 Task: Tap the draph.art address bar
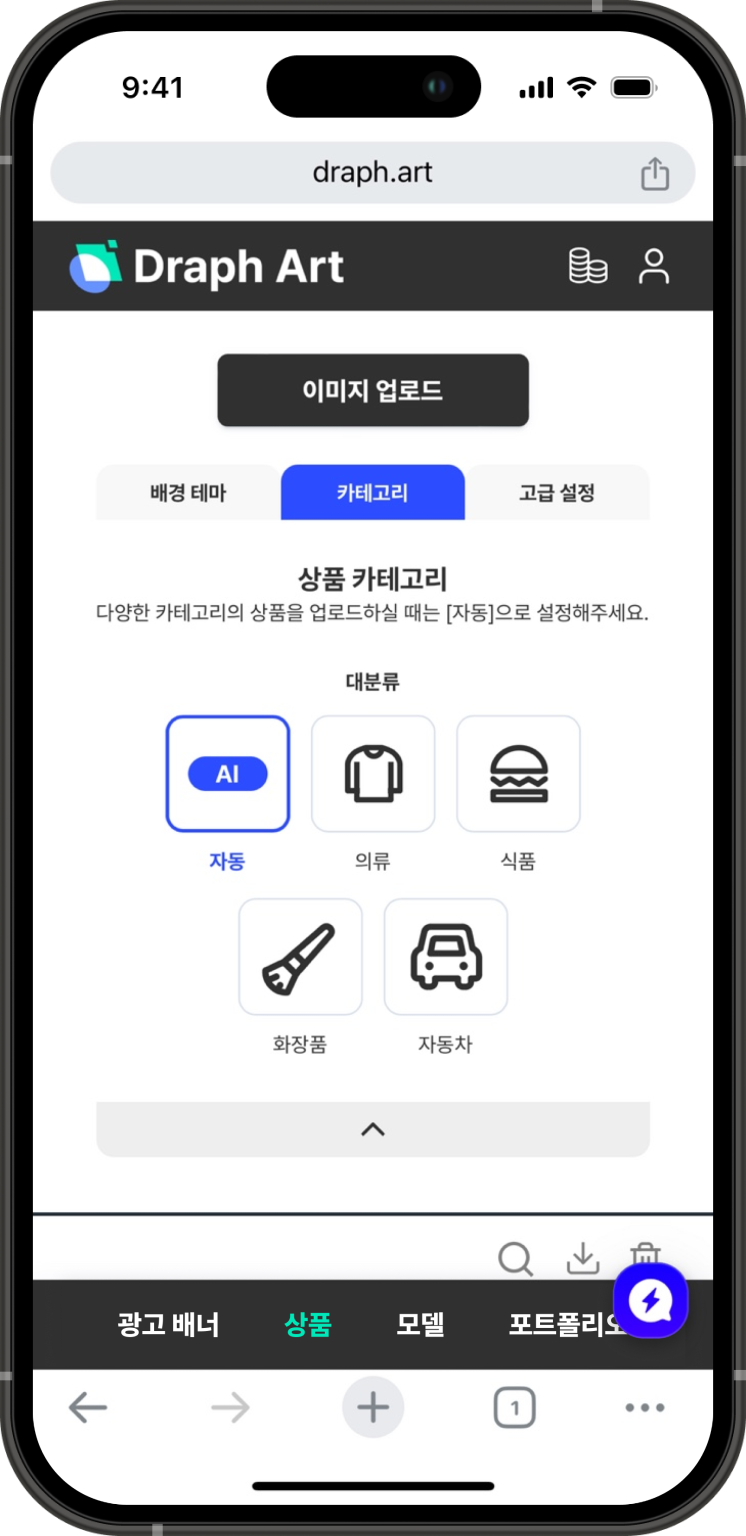tap(373, 172)
